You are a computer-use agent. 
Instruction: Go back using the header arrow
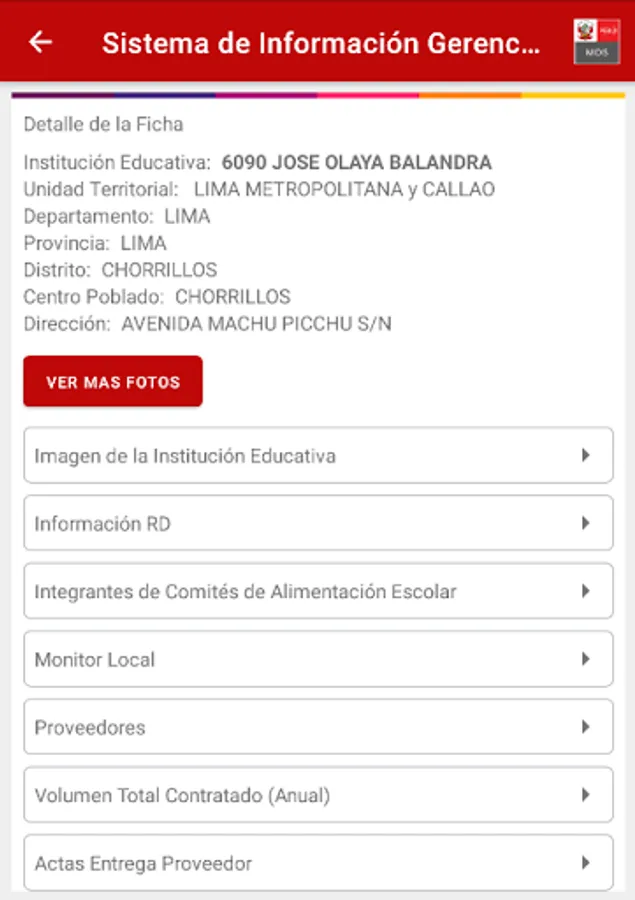tap(40, 42)
